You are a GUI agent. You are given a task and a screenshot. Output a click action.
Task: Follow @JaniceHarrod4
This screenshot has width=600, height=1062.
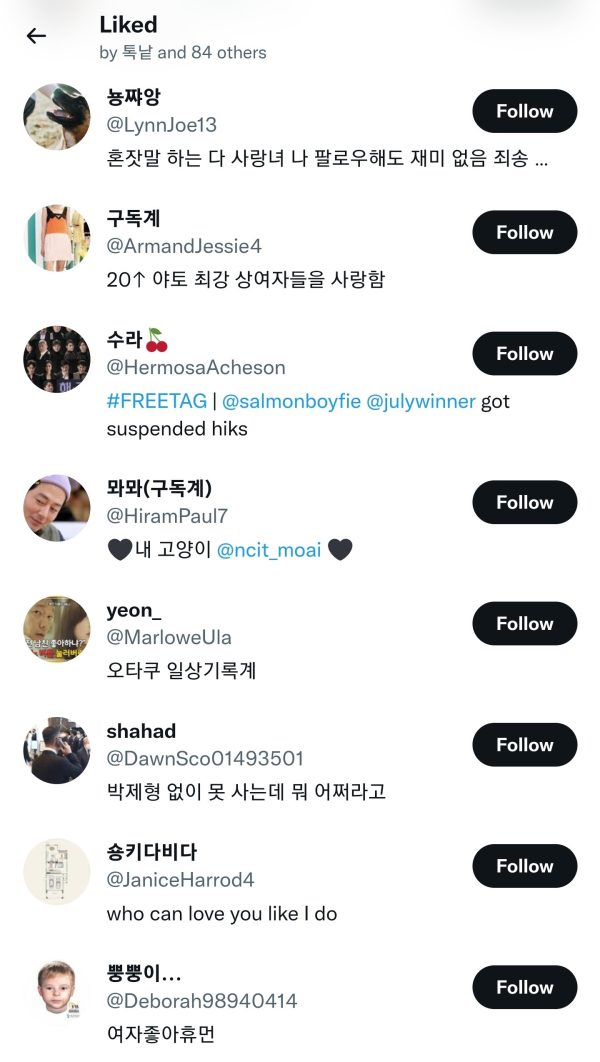click(x=524, y=866)
